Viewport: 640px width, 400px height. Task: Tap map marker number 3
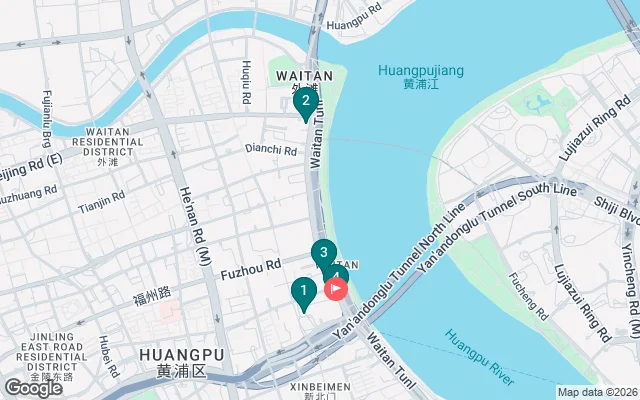(x=323, y=253)
